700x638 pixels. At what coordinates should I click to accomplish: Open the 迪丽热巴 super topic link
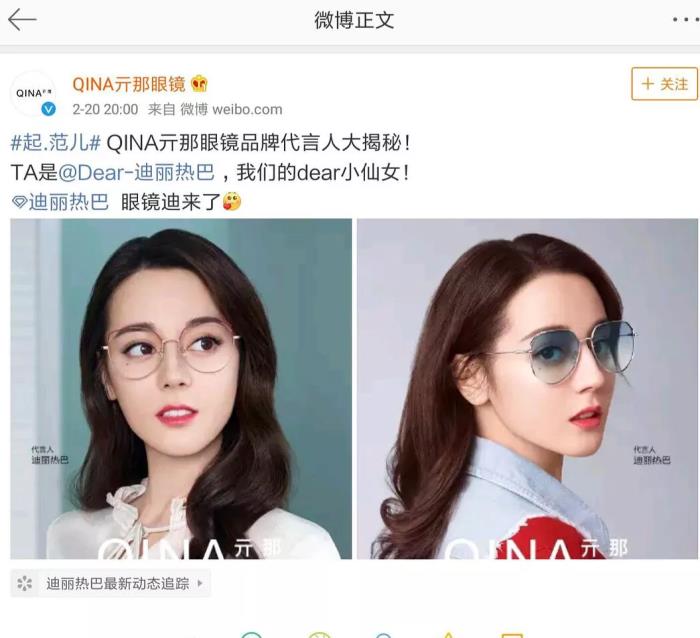tap(60, 201)
